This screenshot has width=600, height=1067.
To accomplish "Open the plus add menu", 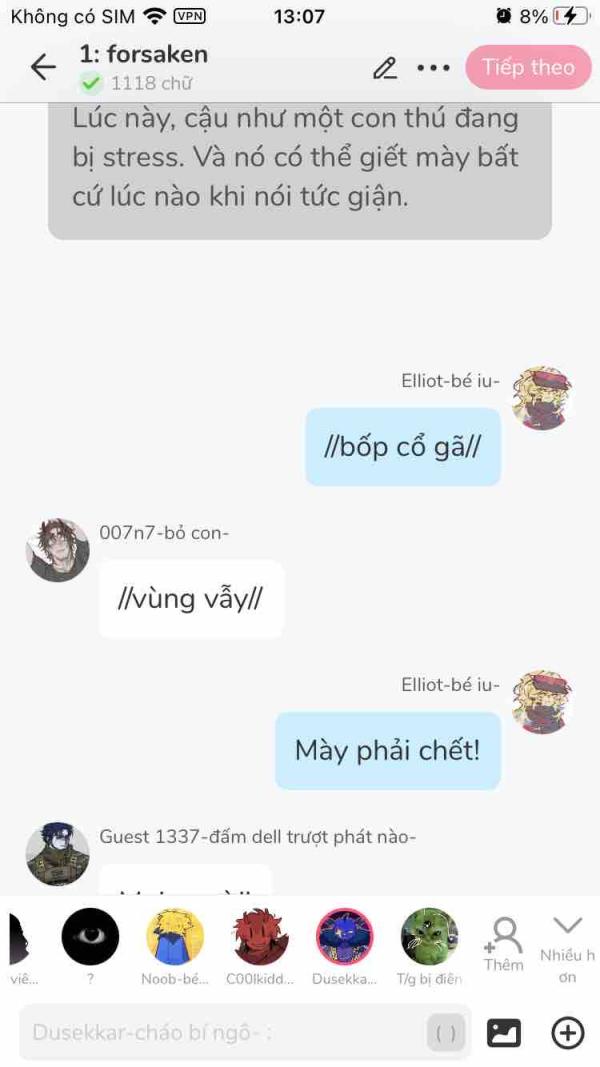I will (568, 1032).
